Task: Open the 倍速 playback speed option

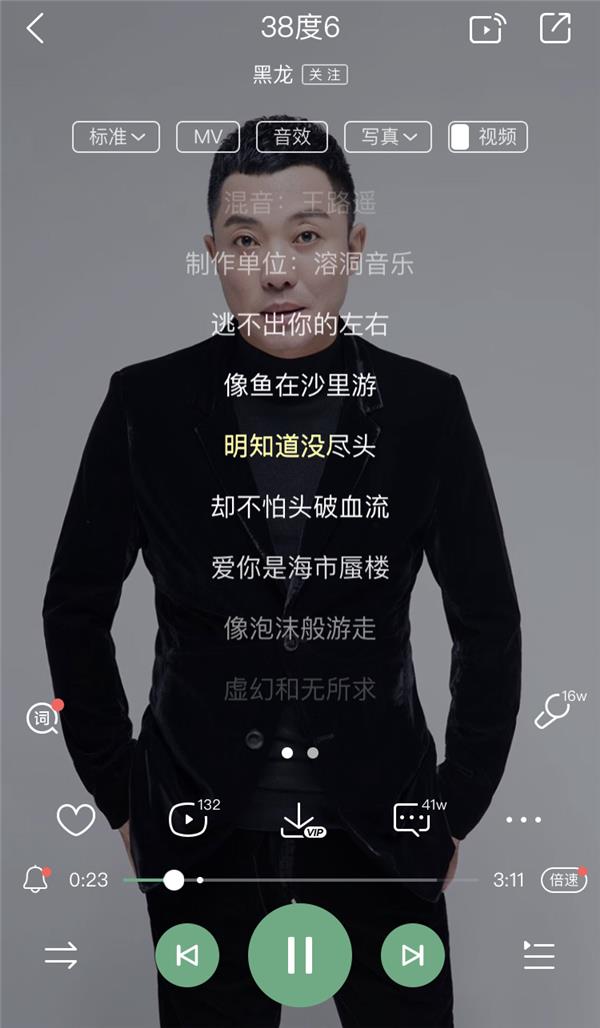Action: click(563, 880)
